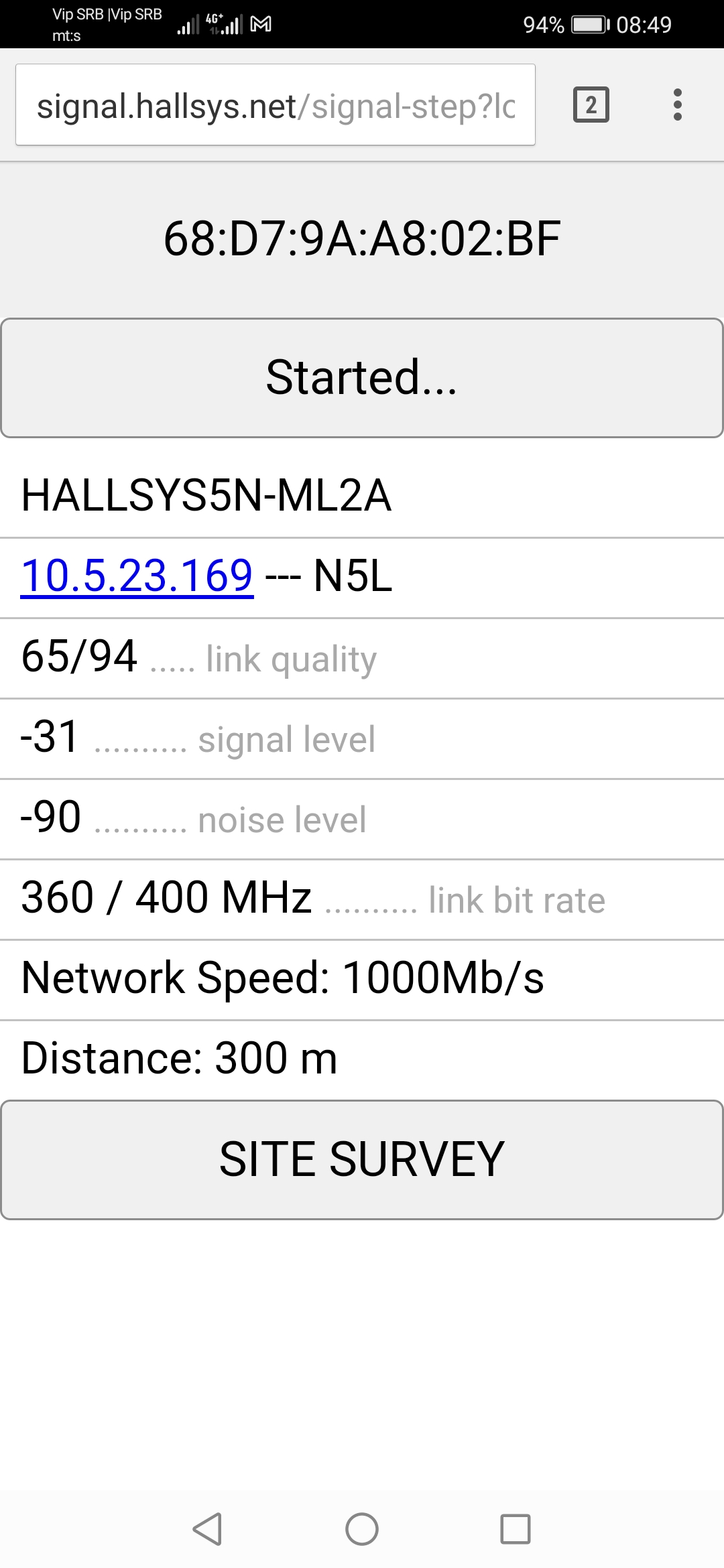Tap the Started... button
724x1568 pixels.
[362, 378]
